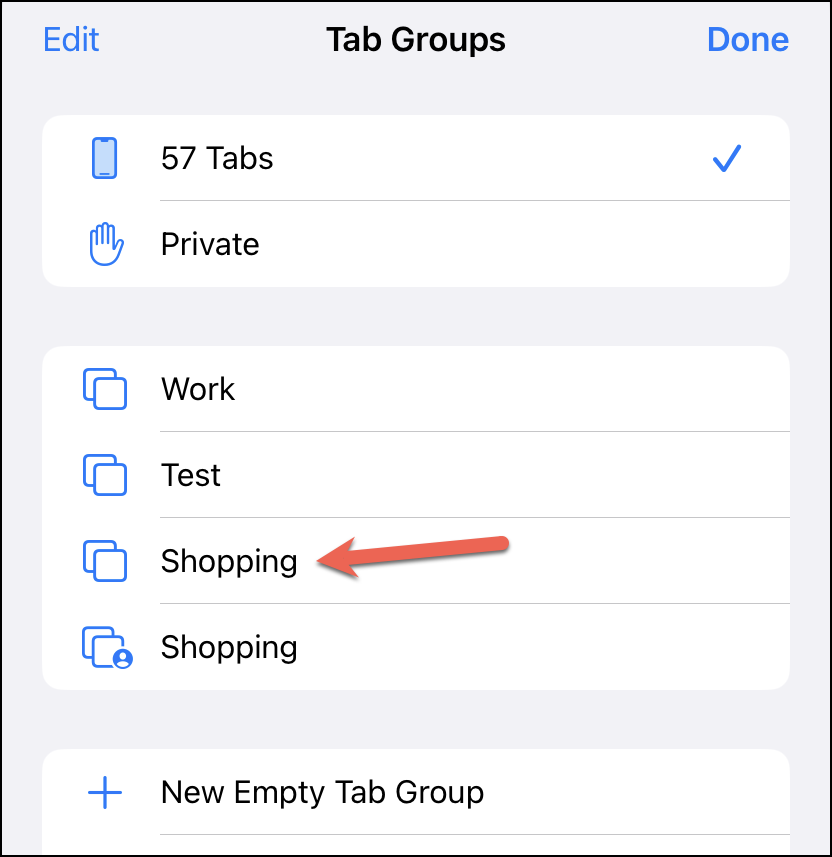Open the Test tab group
This screenshot has width=832, height=857.
[416, 474]
